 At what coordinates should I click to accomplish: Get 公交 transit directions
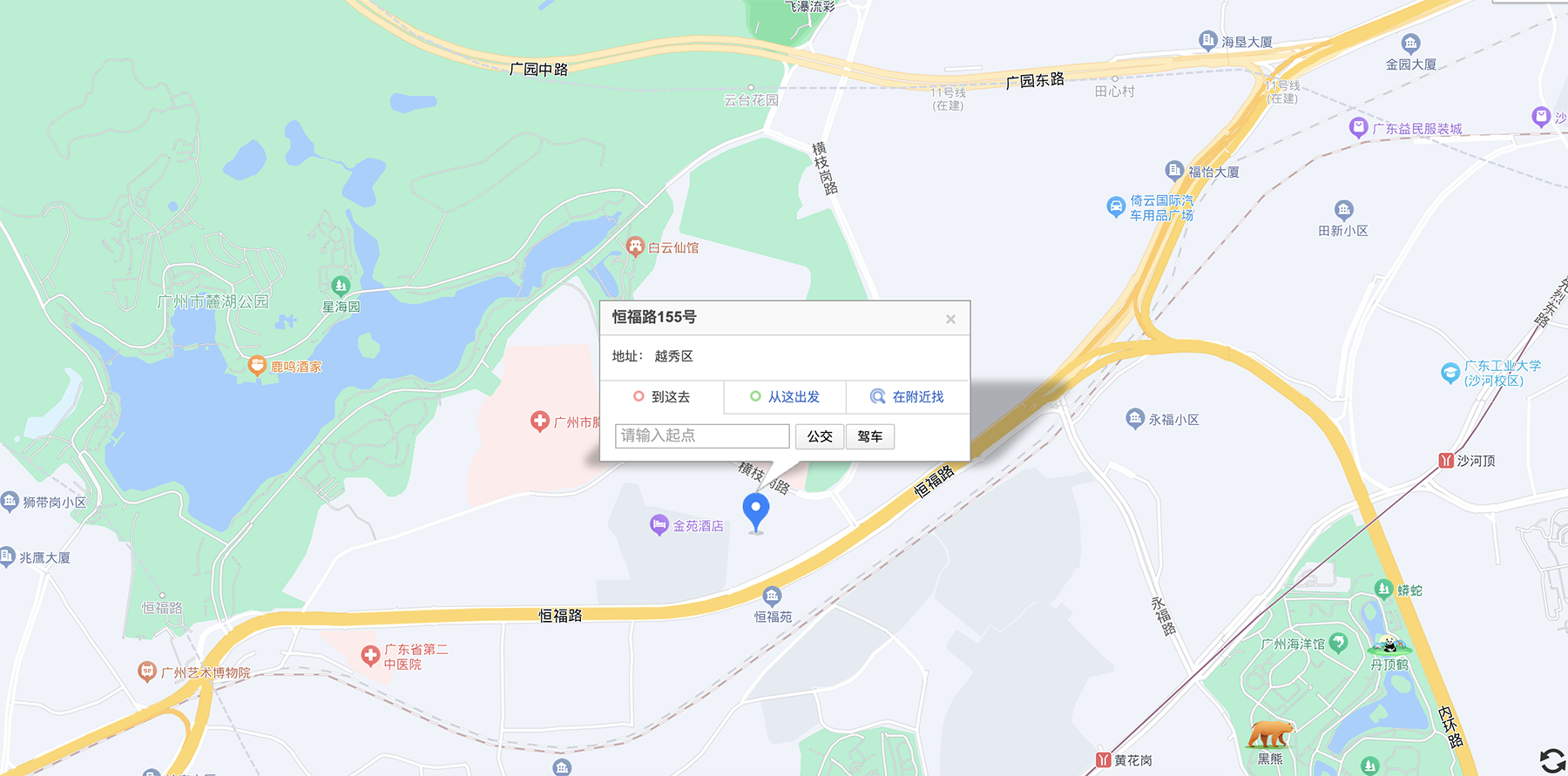click(x=820, y=436)
